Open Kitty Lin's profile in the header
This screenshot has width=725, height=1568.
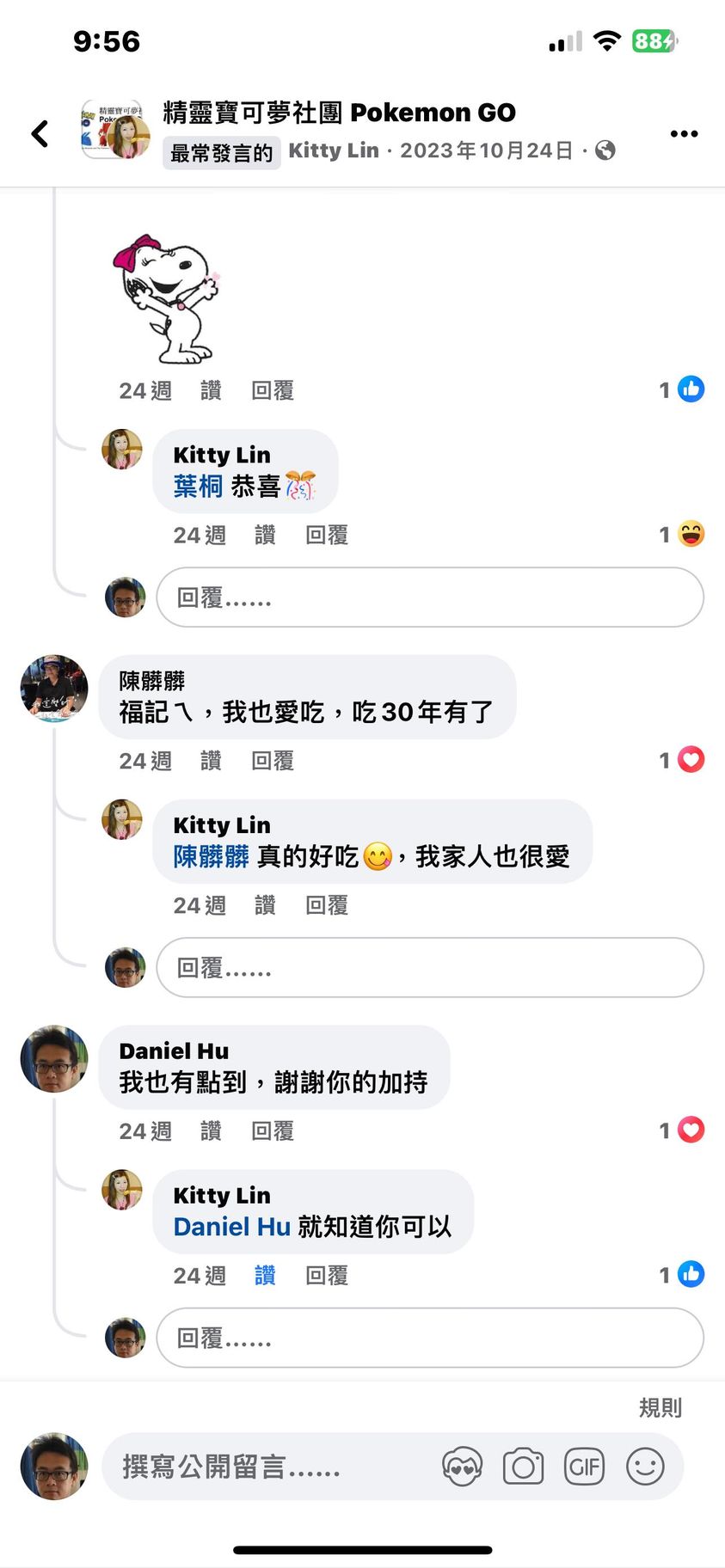tap(333, 150)
